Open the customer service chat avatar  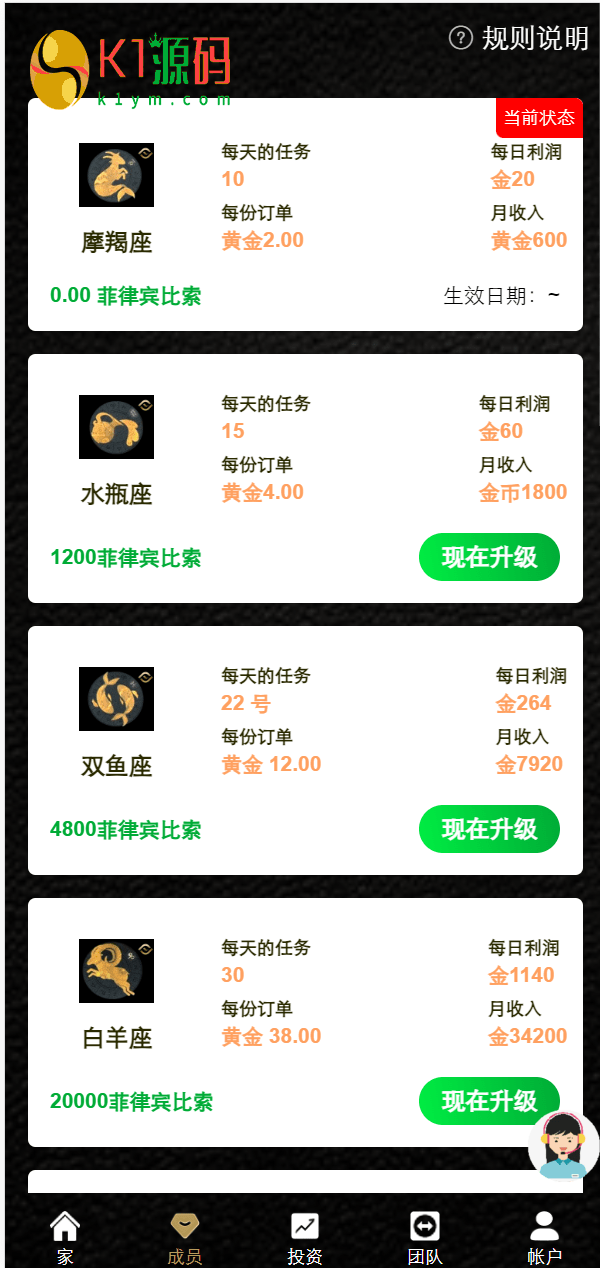pos(563,1145)
